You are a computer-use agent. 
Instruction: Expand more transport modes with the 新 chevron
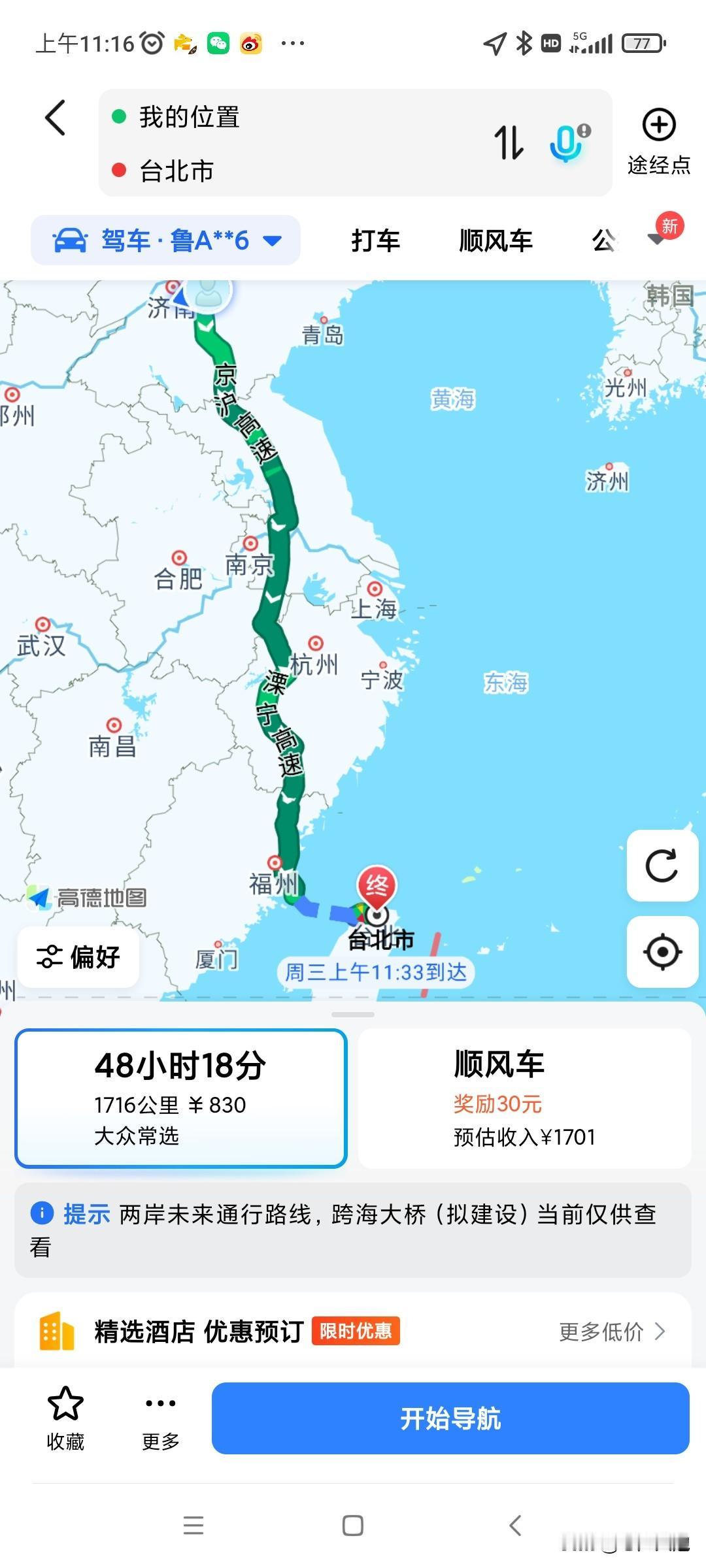point(654,240)
